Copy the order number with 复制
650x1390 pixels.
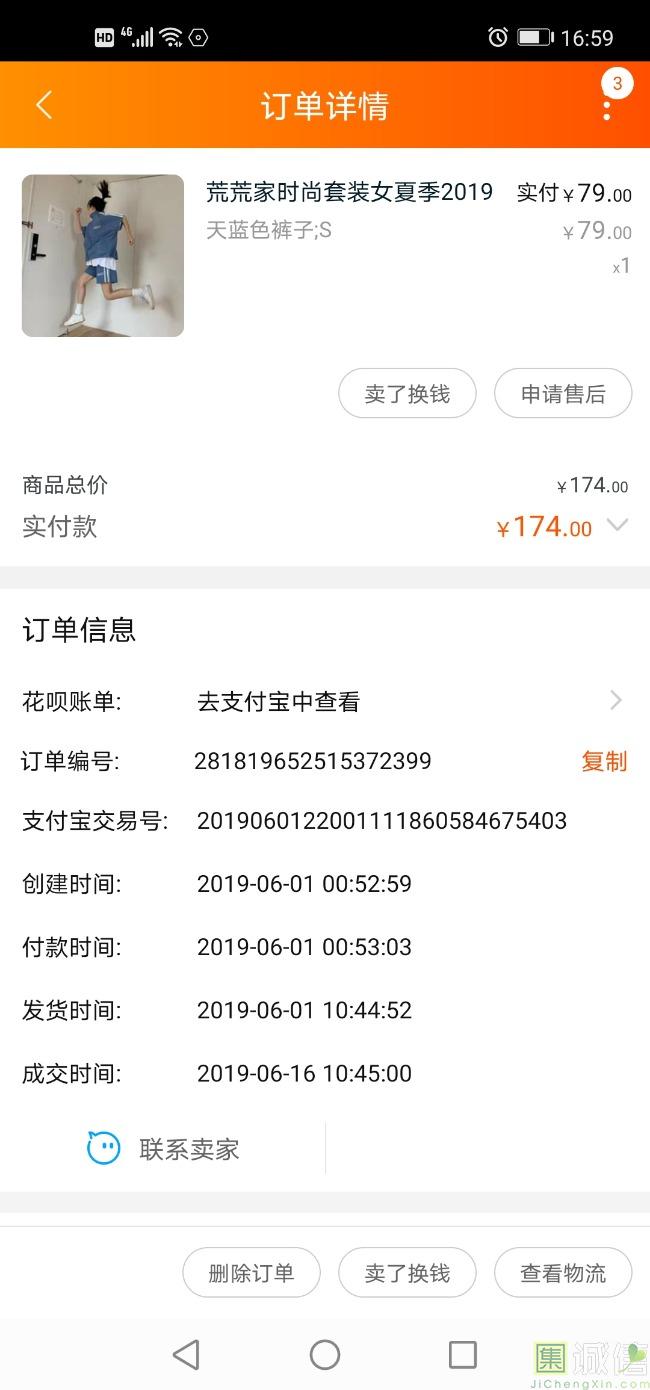point(604,761)
